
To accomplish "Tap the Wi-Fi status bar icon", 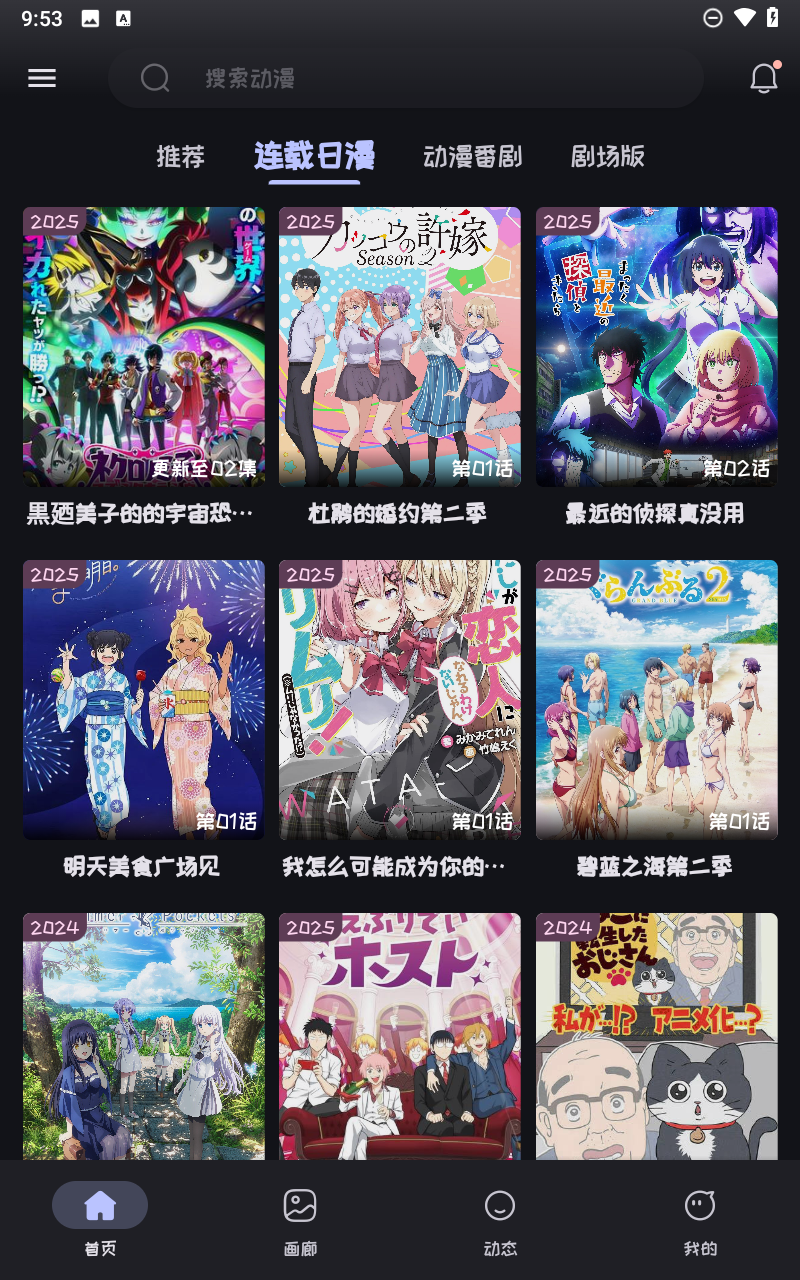I will click(744, 16).
